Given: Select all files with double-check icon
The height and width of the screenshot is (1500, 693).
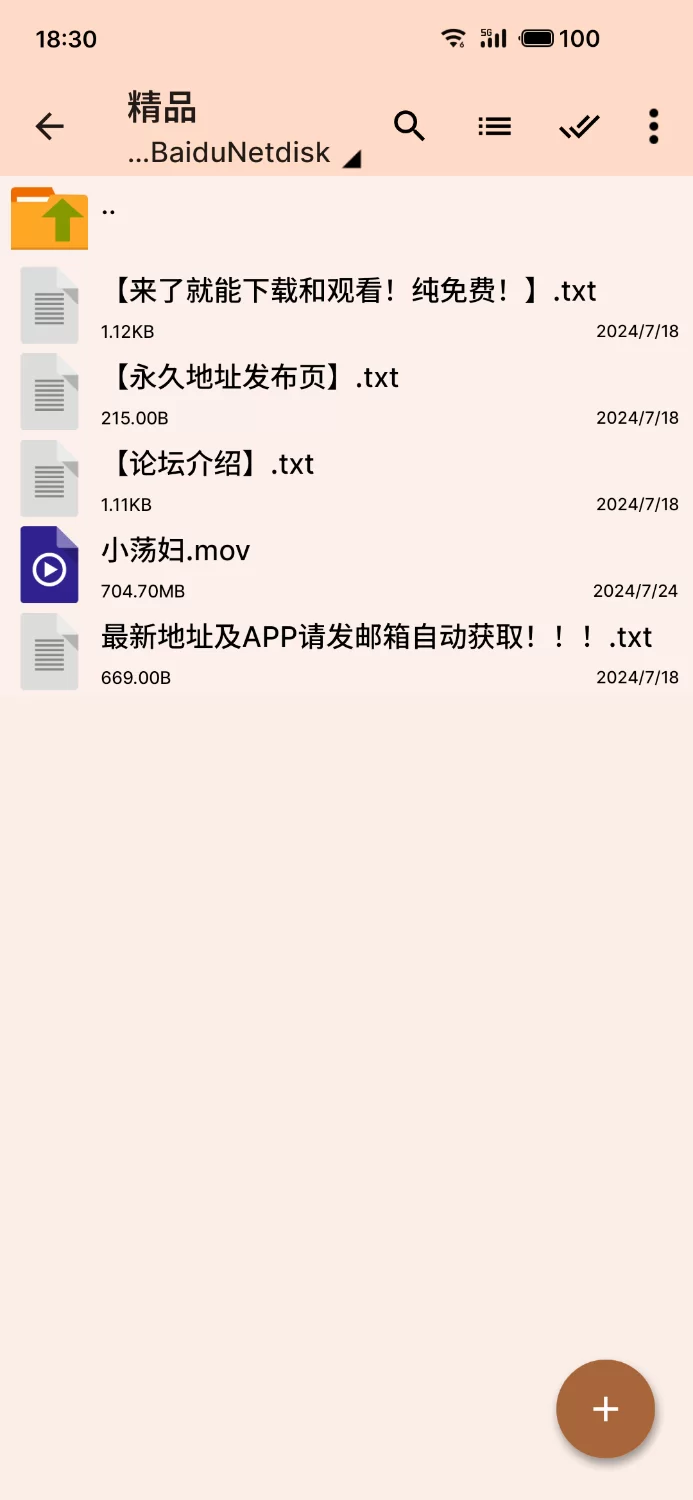Looking at the screenshot, I should (x=579, y=126).
